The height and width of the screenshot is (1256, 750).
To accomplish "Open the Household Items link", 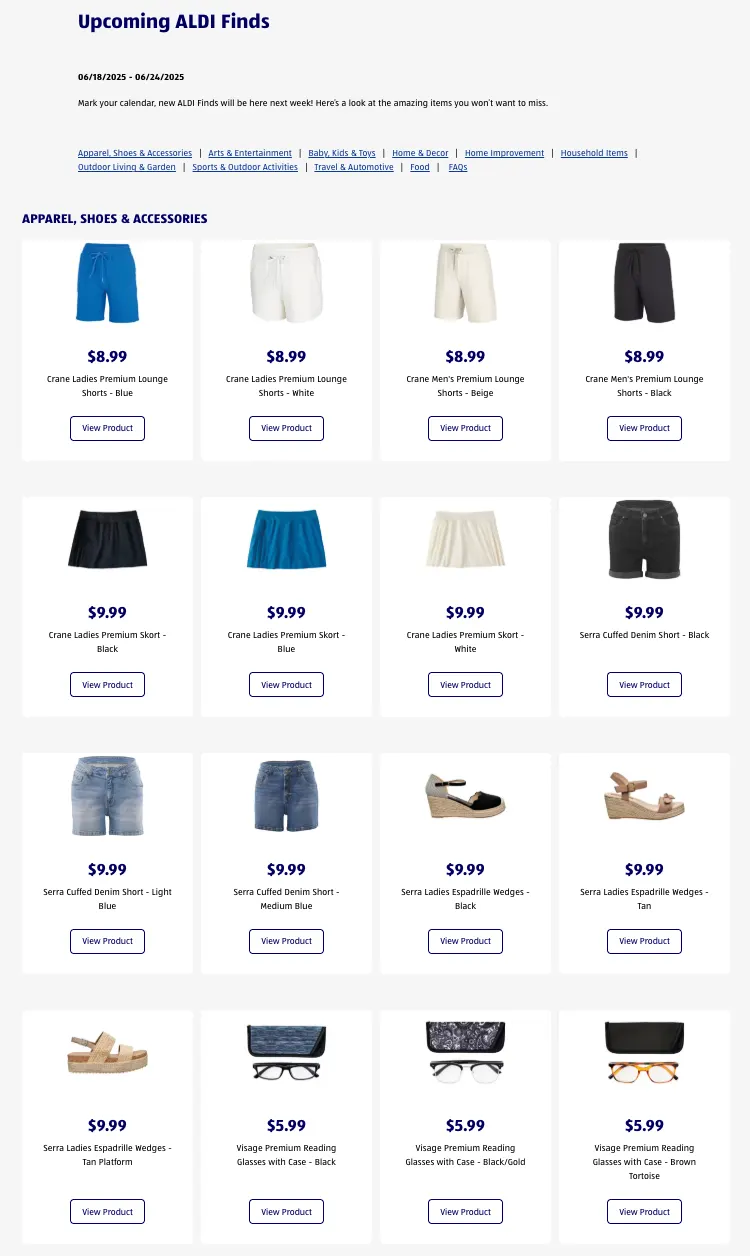I will (594, 153).
